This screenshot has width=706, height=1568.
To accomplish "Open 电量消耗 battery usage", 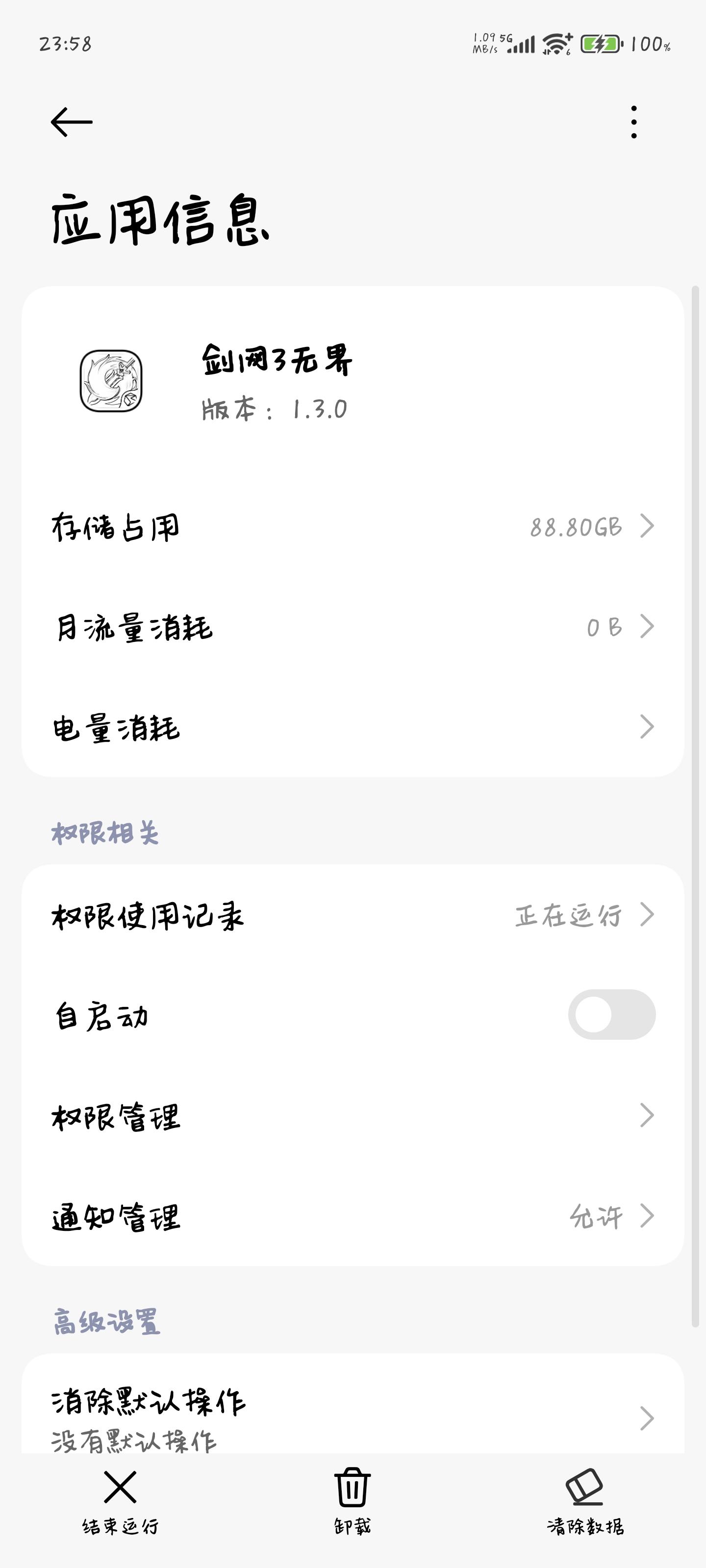I will (353, 727).
